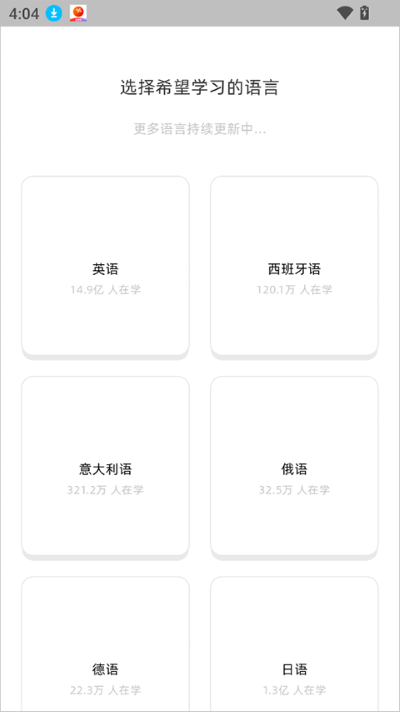This screenshot has height=712, width=400.
Task: Open the 意大利语 card
Action: (105, 466)
